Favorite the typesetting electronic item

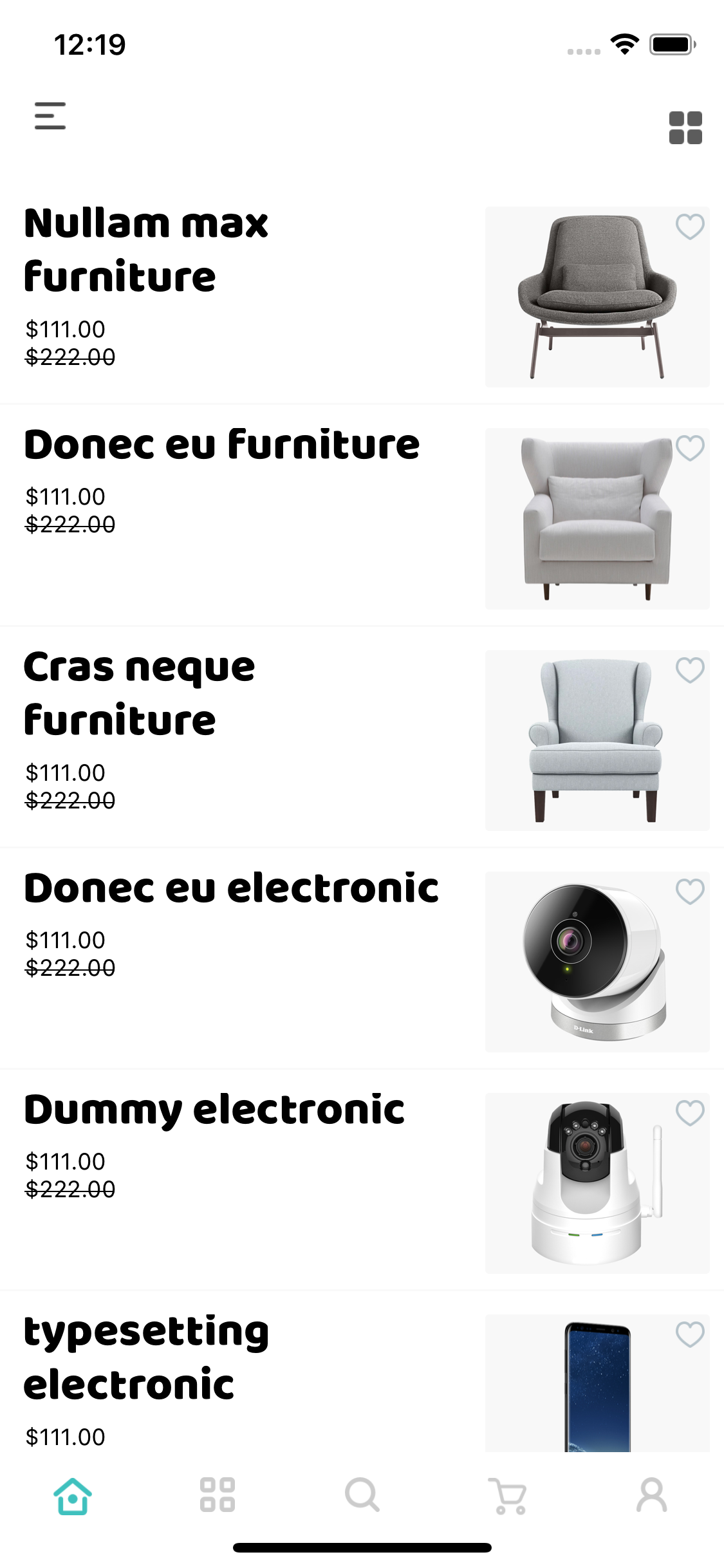pyautogui.click(x=689, y=1334)
